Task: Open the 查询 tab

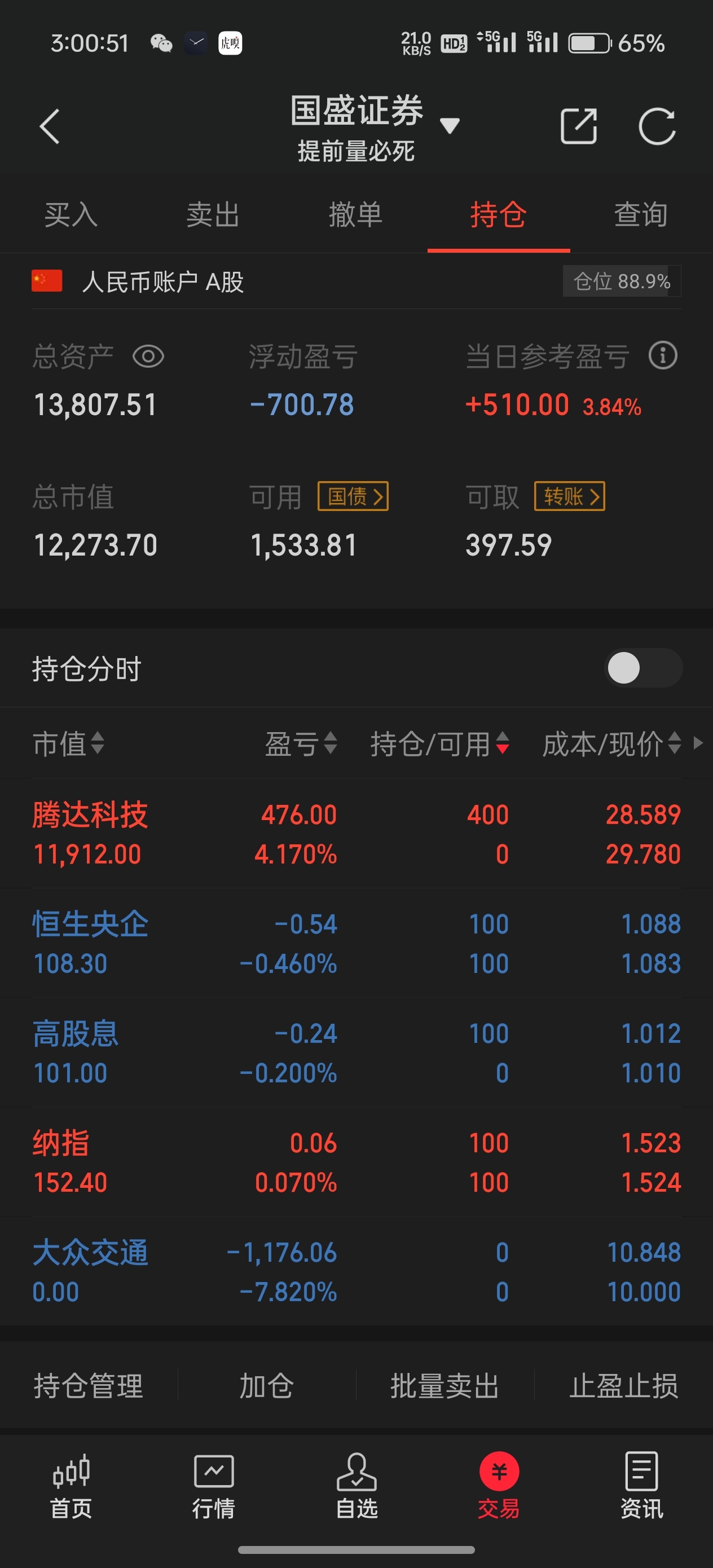Action: click(641, 215)
